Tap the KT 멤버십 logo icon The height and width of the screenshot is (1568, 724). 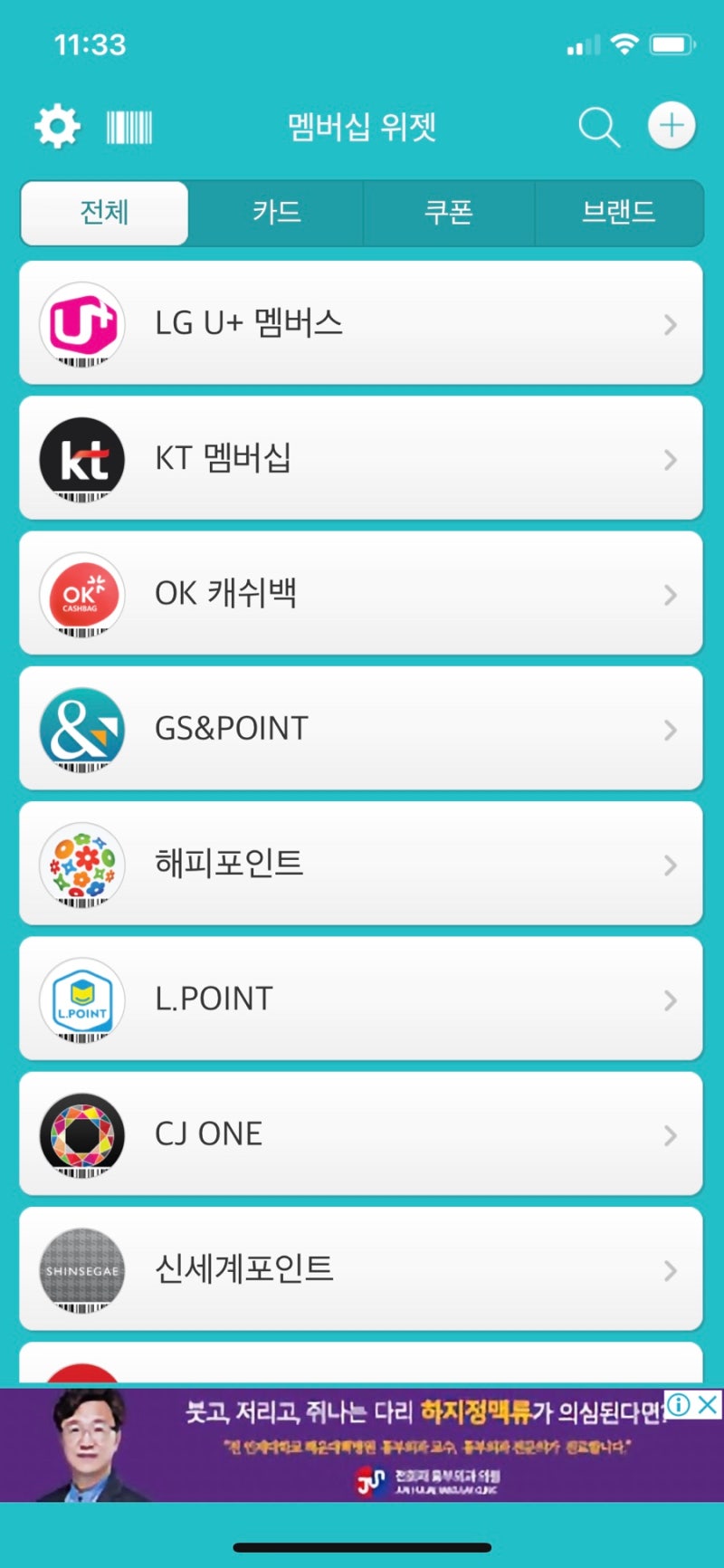pyautogui.click(x=81, y=459)
